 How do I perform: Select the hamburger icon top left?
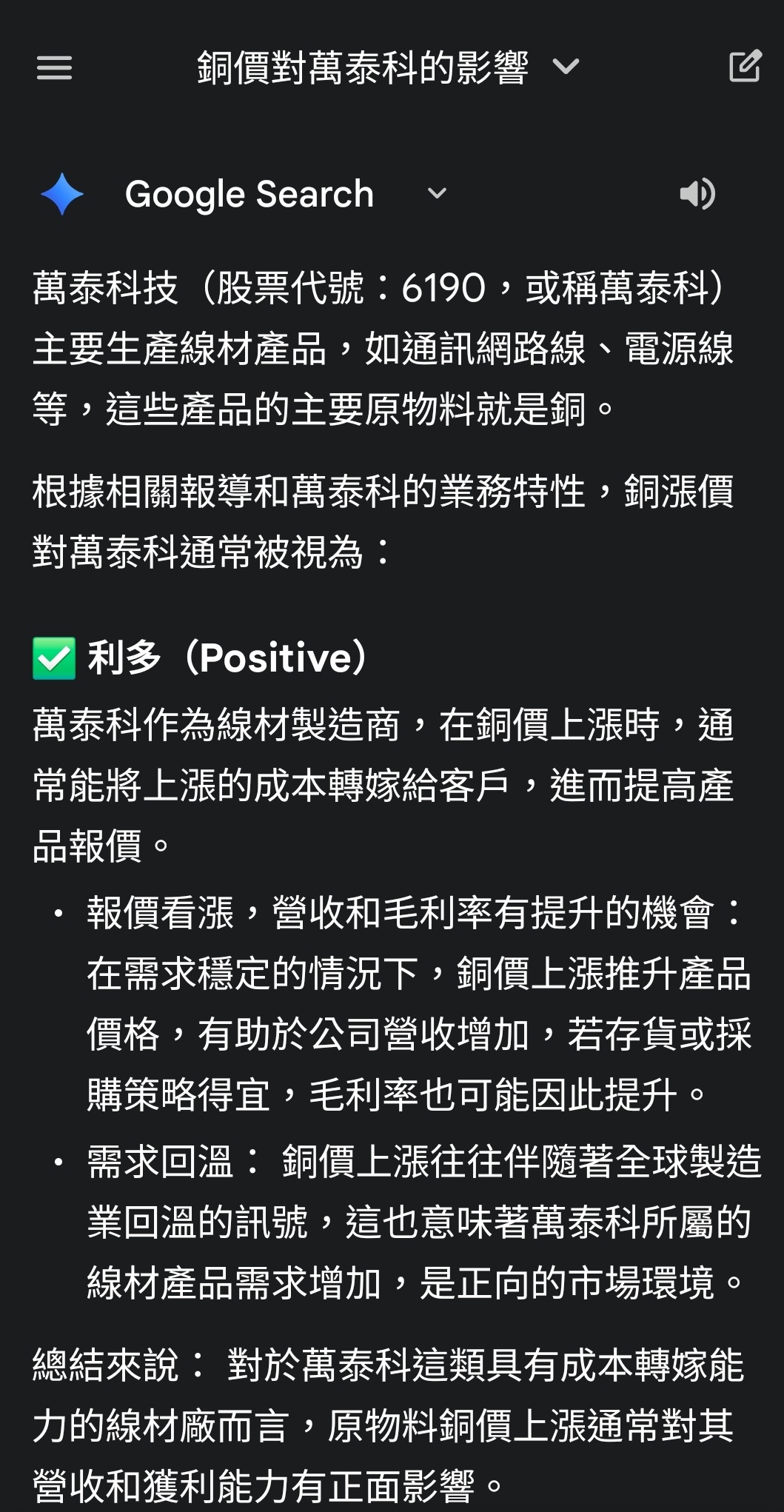[x=53, y=68]
